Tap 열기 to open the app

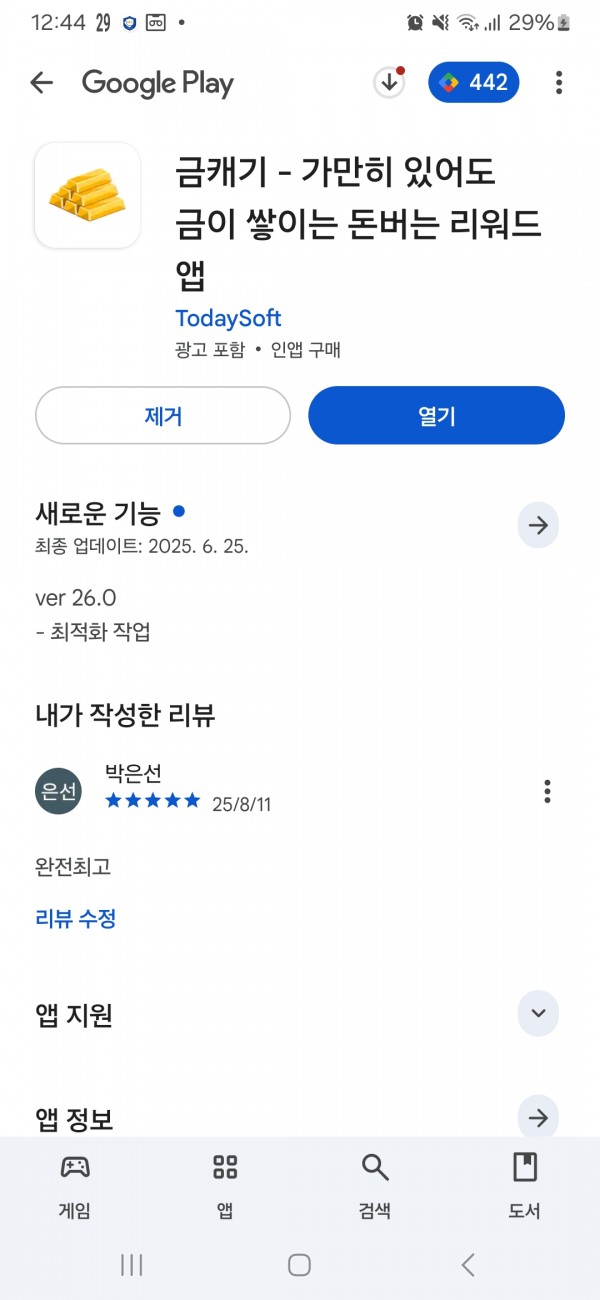(436, 416)
